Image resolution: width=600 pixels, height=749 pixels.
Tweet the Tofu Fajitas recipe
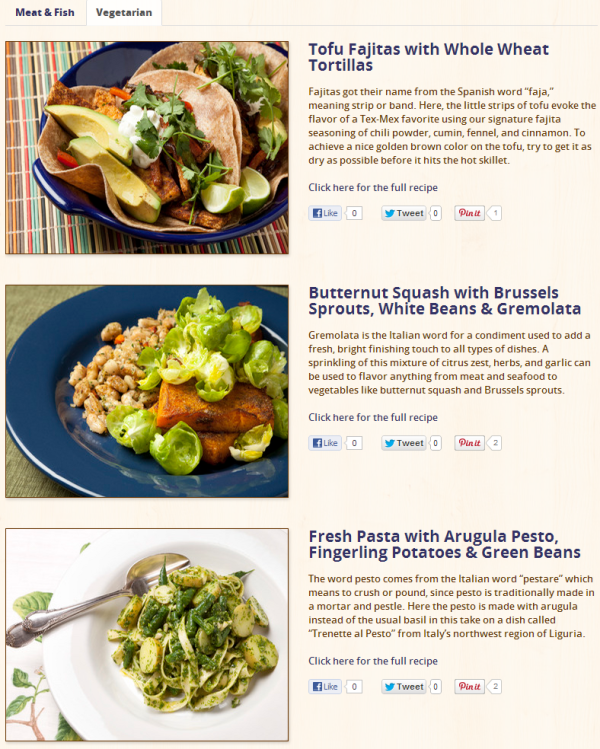404,213
